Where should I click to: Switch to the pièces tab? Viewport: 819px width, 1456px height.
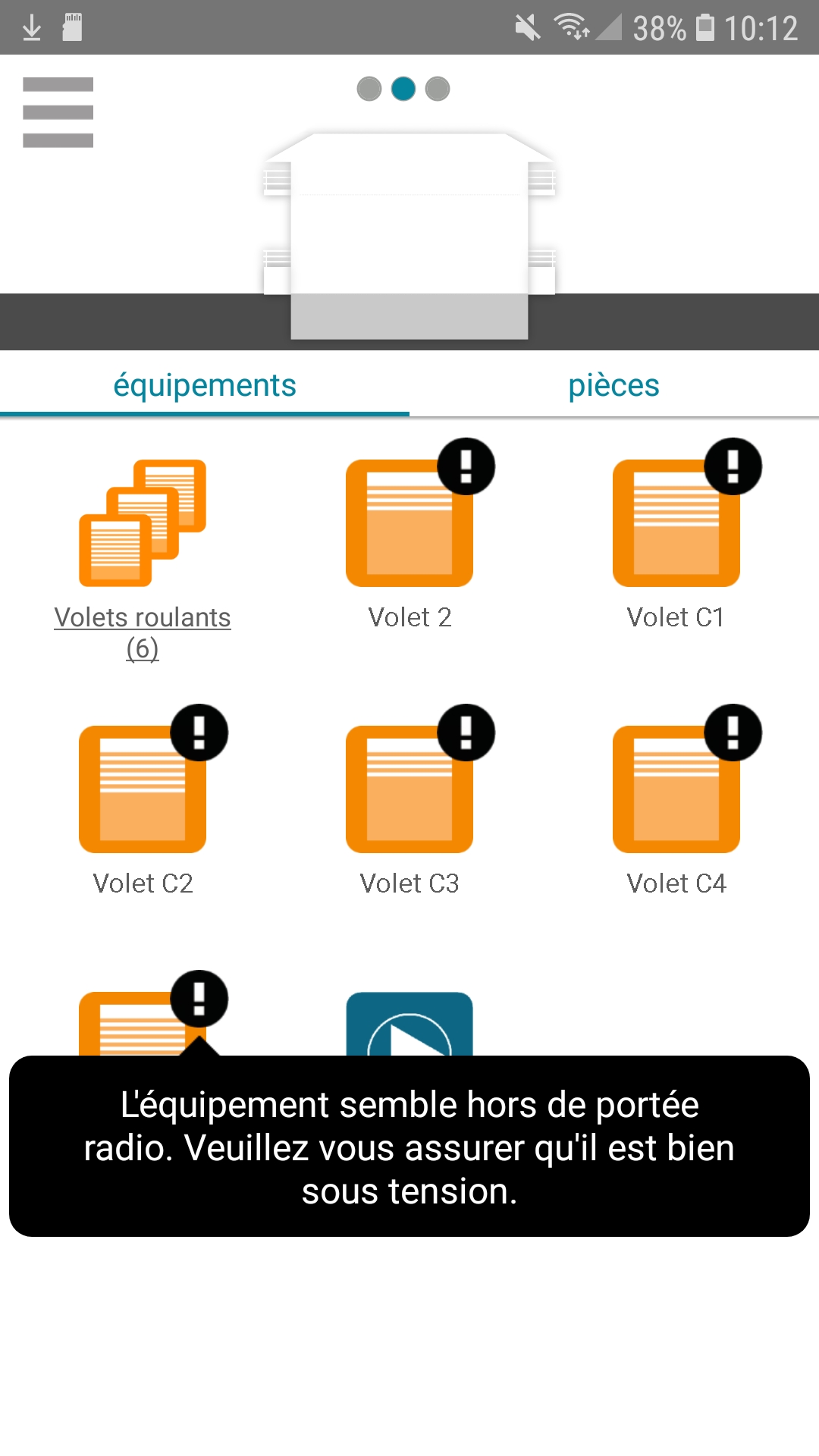coord(613,385)
